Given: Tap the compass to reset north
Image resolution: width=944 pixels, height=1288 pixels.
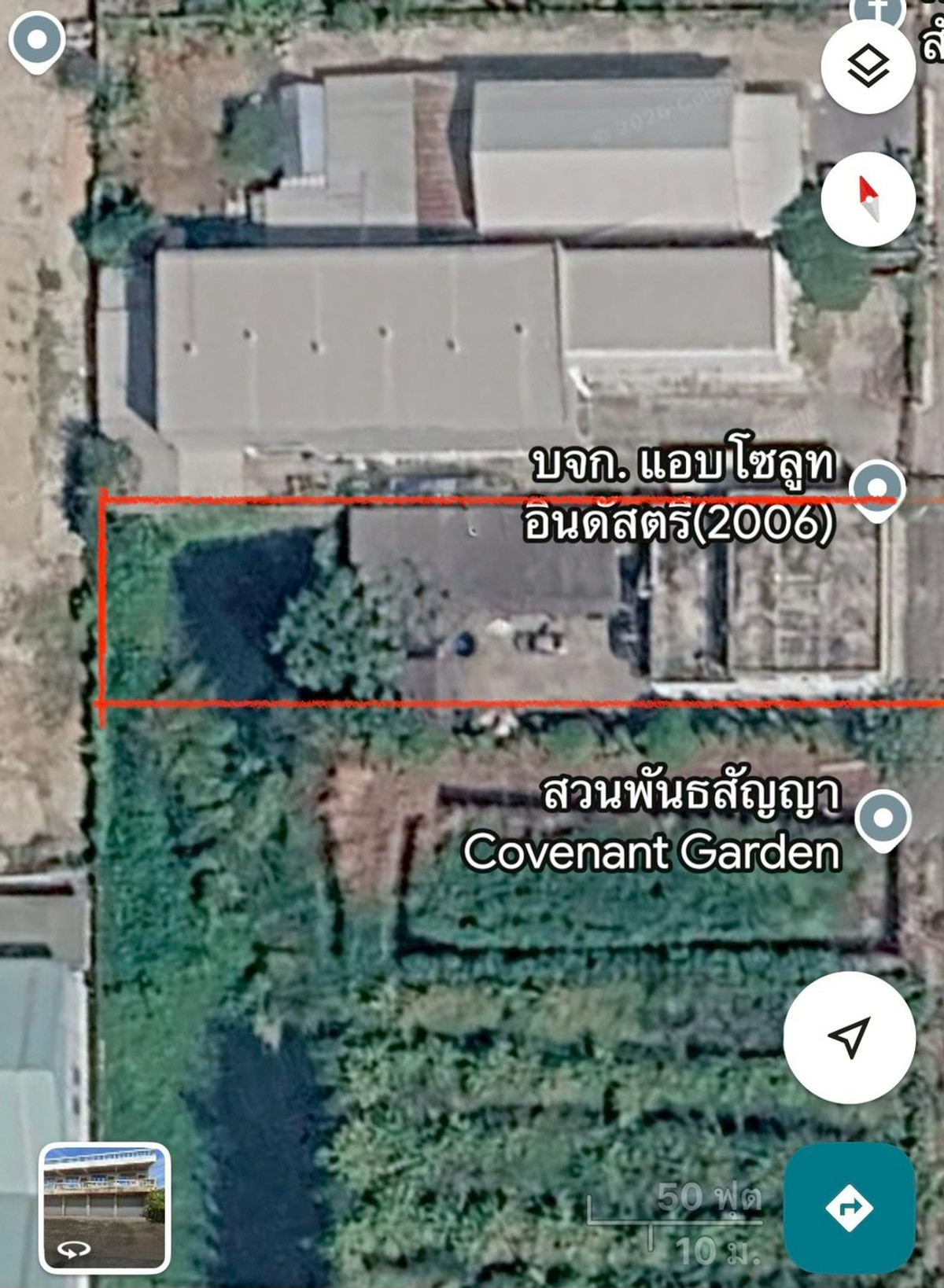Looking at the screenshot, I should tap(868, 199).
